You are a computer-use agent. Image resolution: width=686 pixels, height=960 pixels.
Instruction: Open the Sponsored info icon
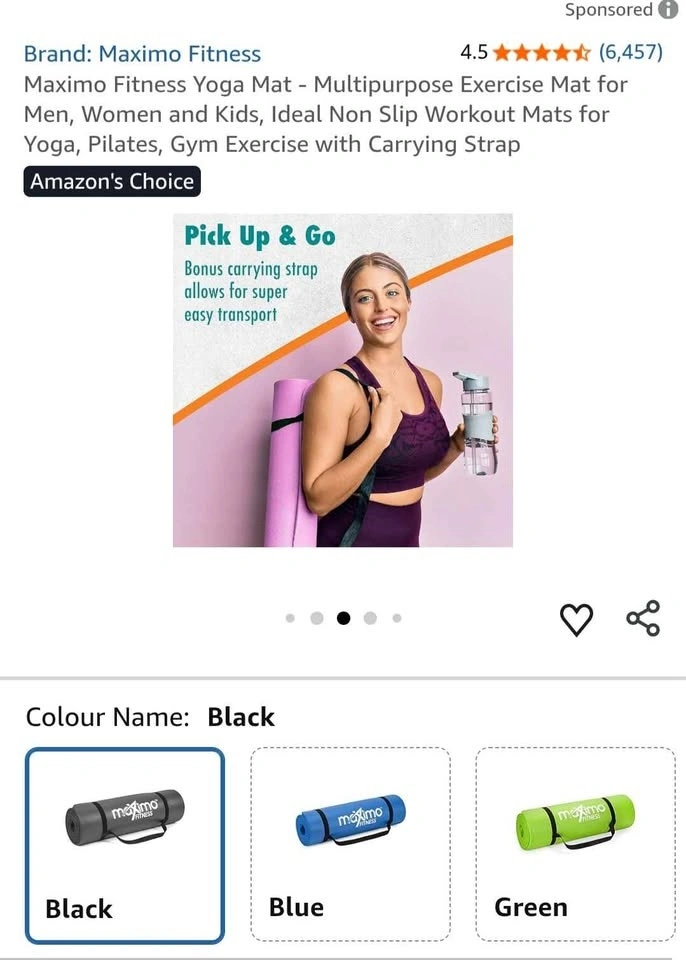668,10
